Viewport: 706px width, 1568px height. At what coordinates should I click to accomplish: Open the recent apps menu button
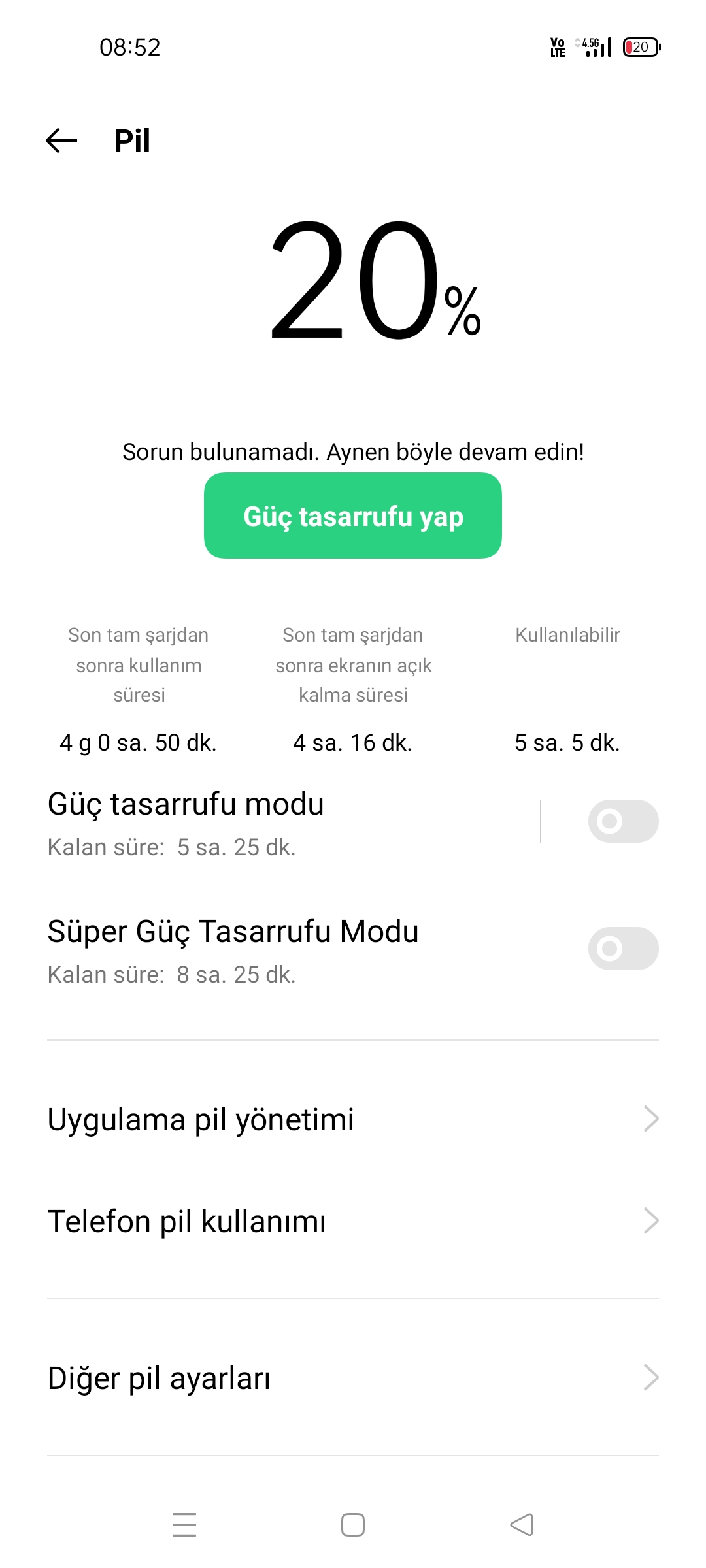coord(184,1525)
